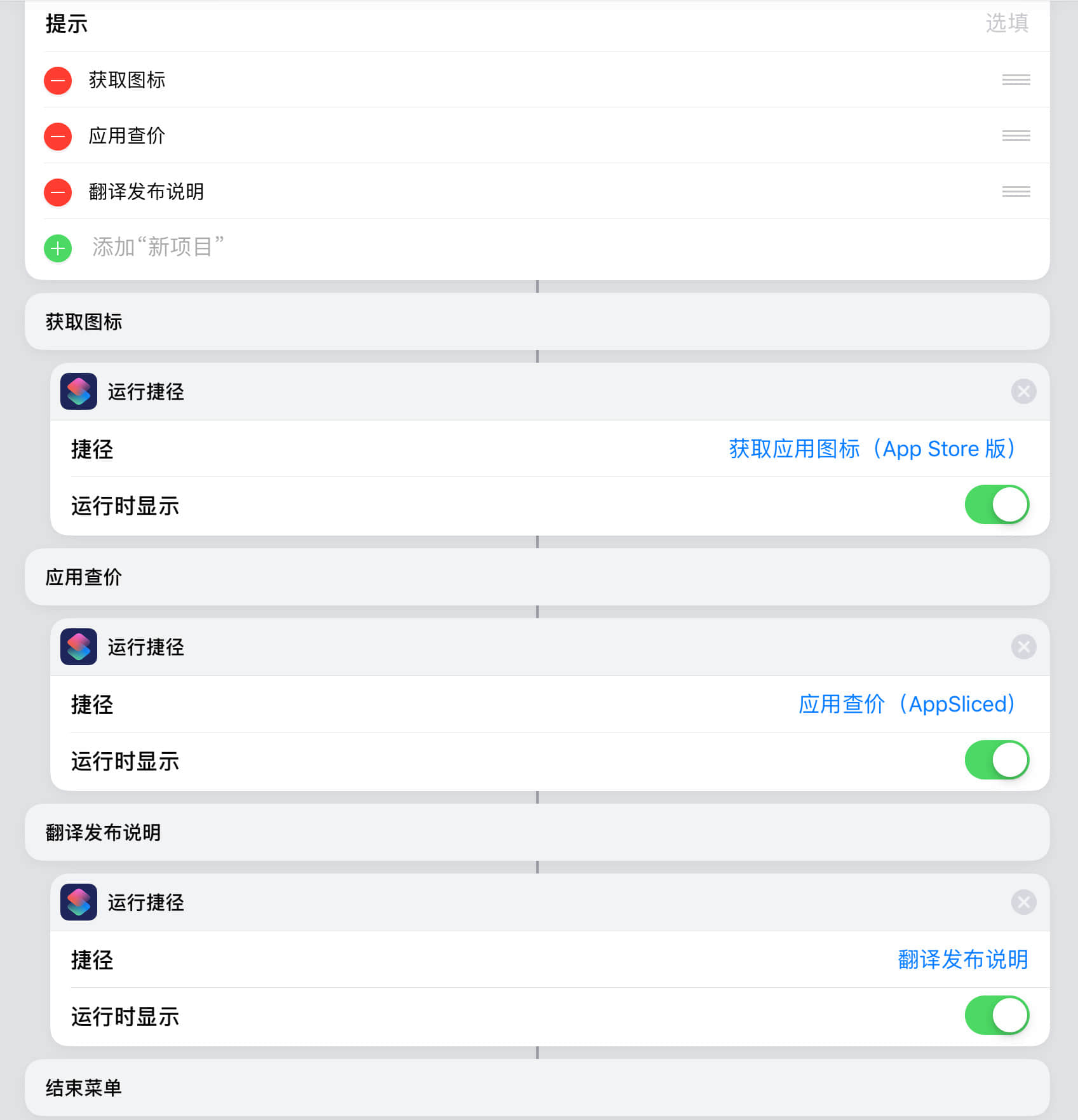Edit the 提示 optional prompt field
Viewport: 1078px width, 1120px height.
(1006, 24)
